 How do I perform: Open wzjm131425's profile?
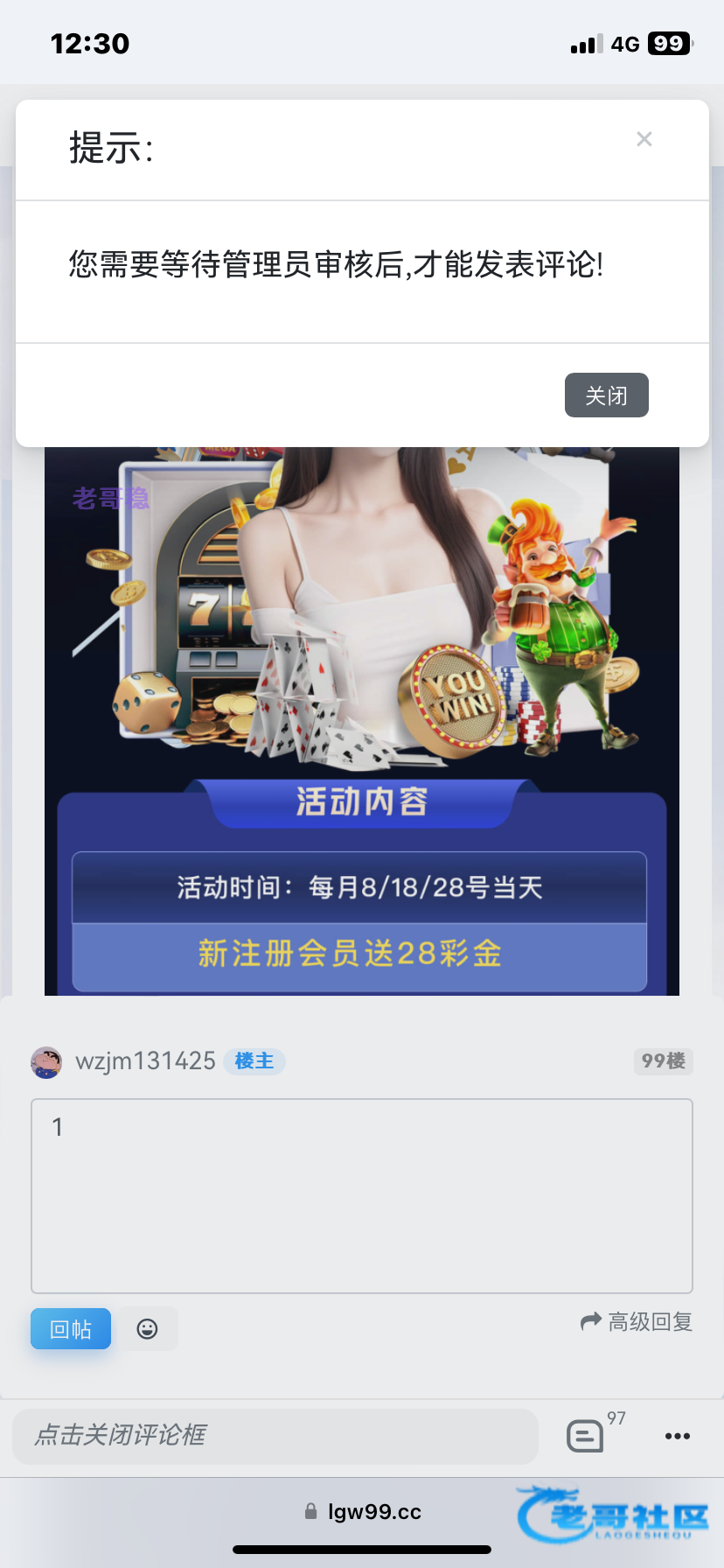(144, 1061)
